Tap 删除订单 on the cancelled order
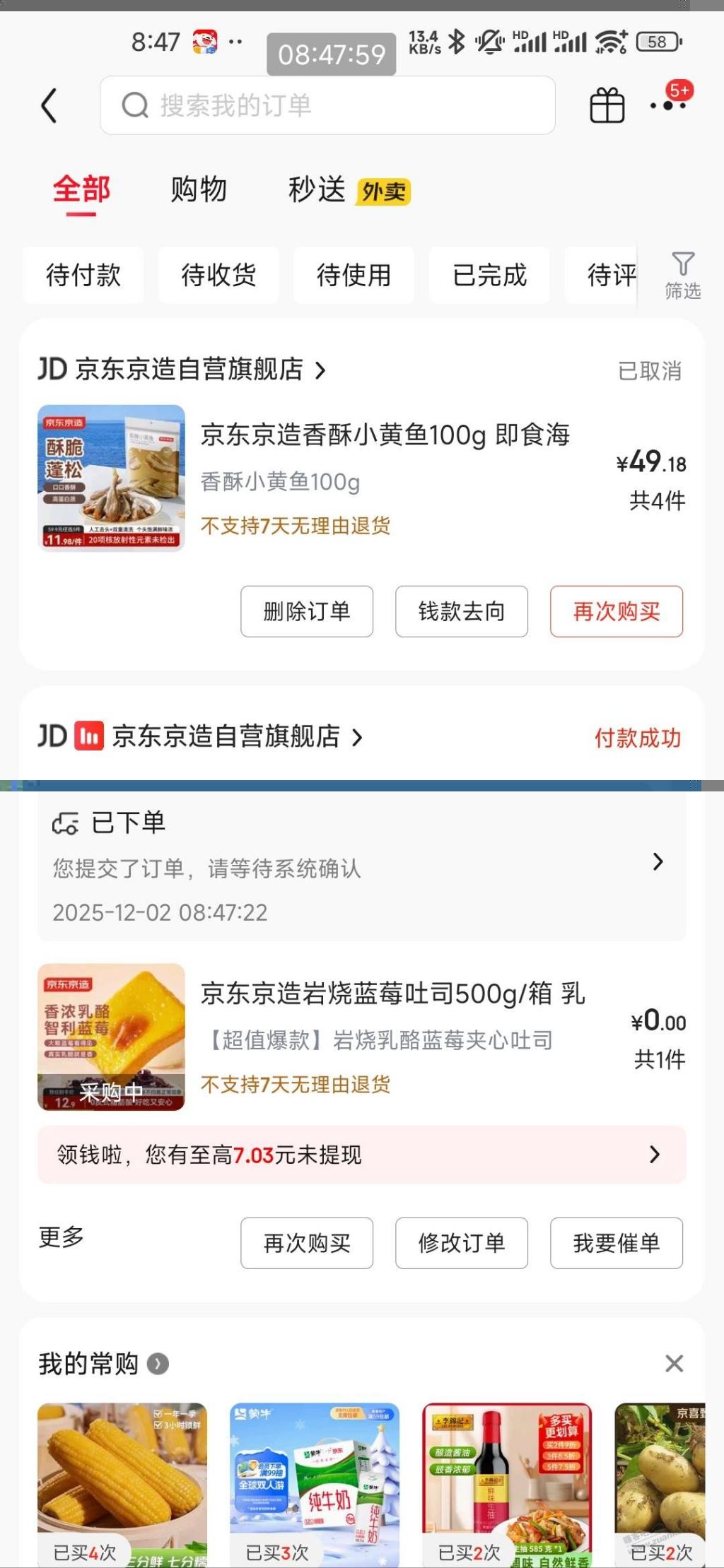Viewport: 724px width, 1568px height. click(306, 611)
